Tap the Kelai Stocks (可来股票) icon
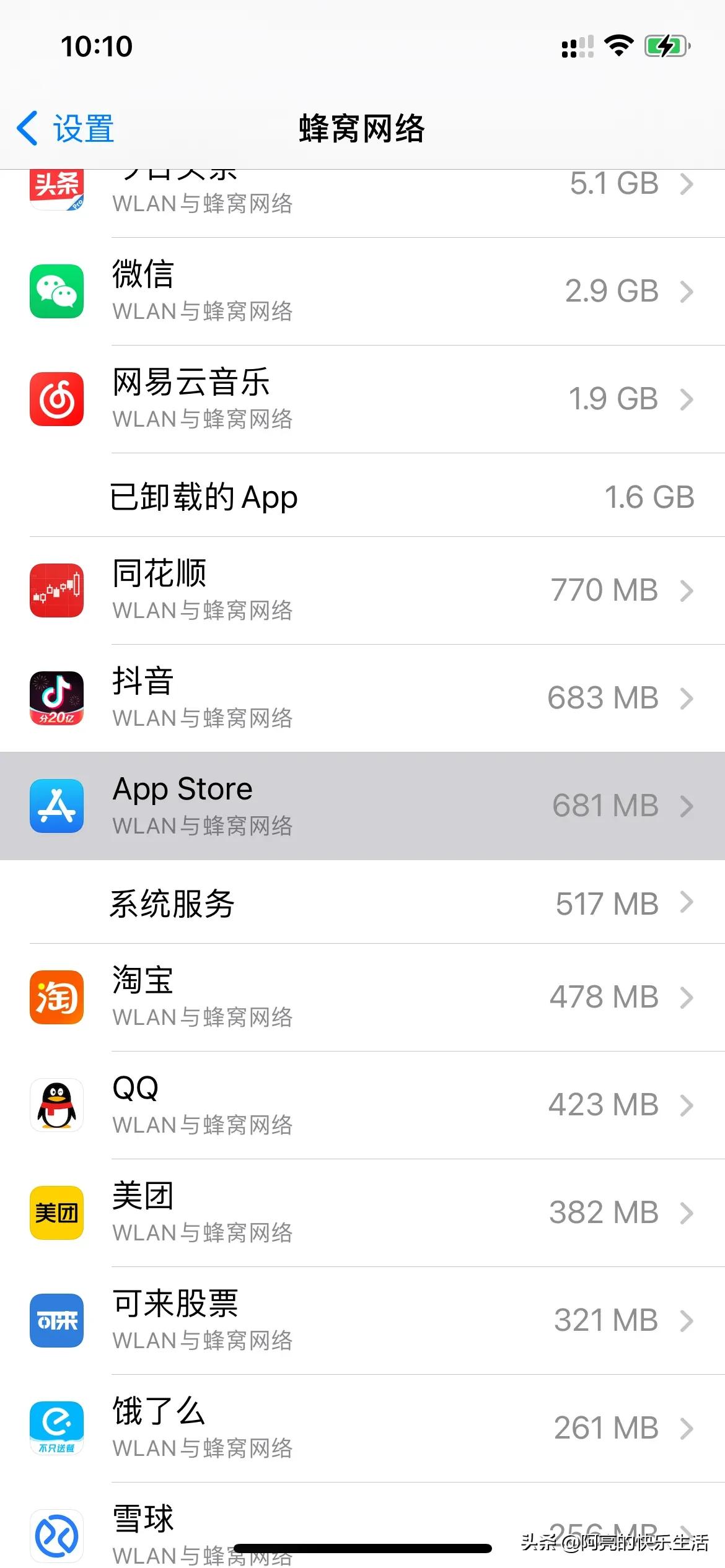Viewport: 725px width, 1568px height. click(56, 1320)
